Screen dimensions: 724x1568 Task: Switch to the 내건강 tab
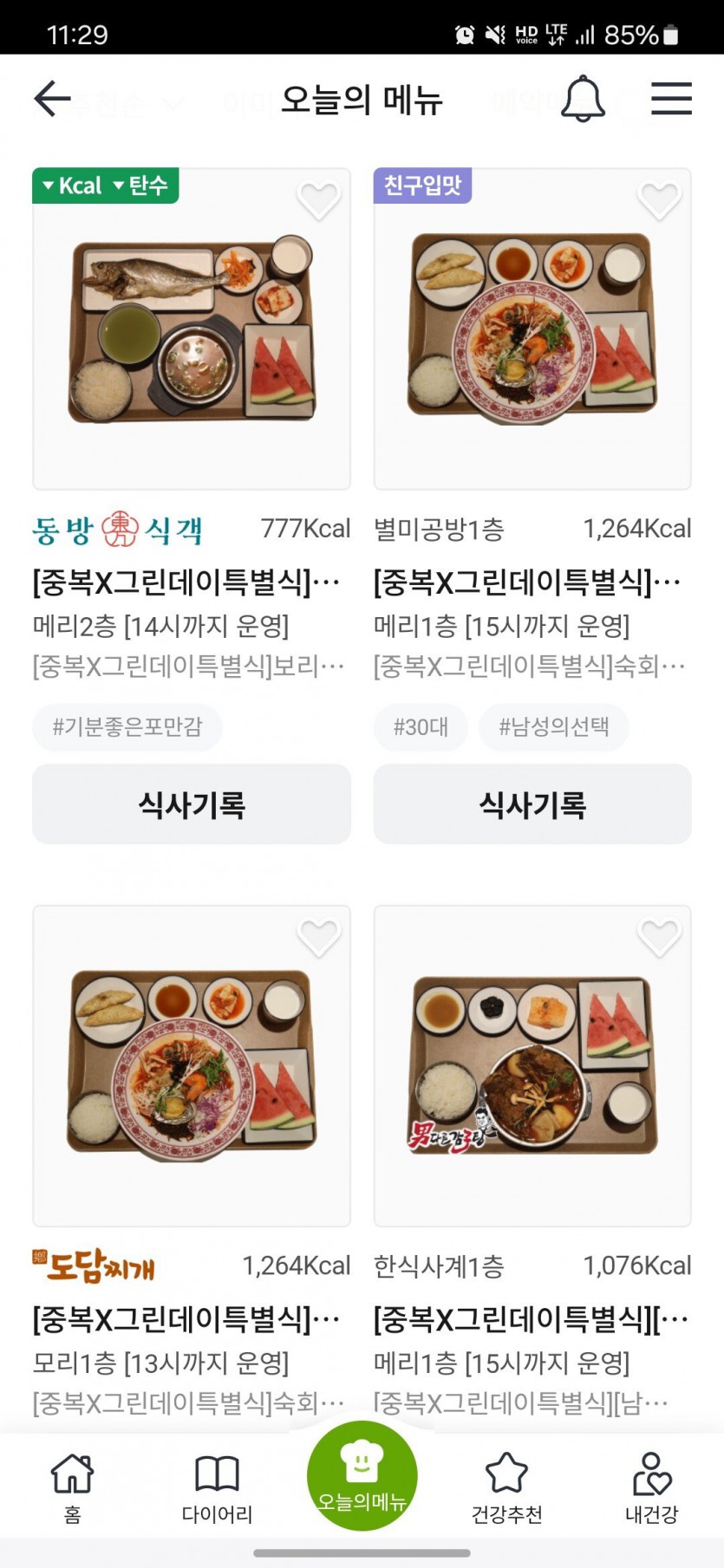(651, 1487)
